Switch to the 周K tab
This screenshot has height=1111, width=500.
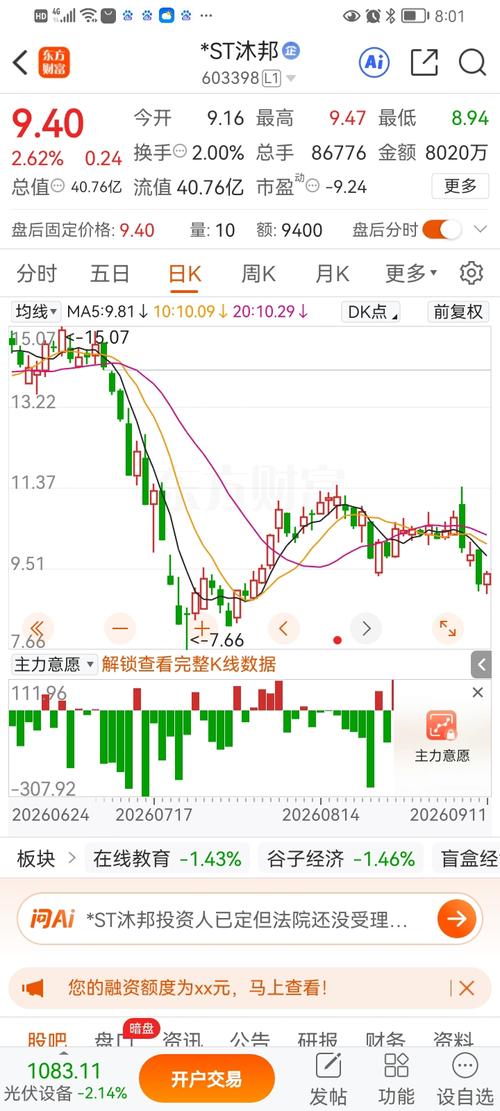[x=258, y=273]
